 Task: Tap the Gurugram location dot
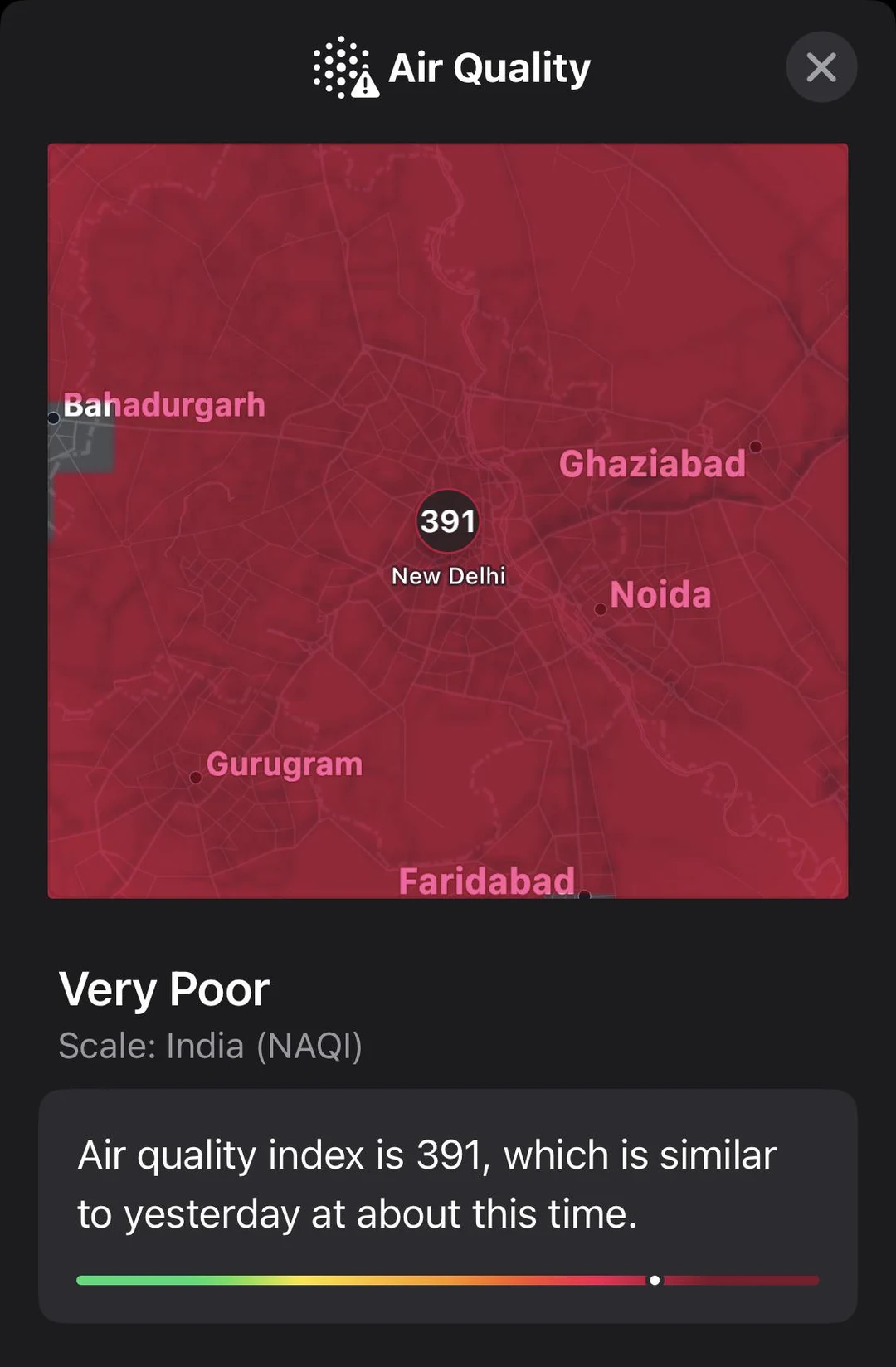point(197,778)
